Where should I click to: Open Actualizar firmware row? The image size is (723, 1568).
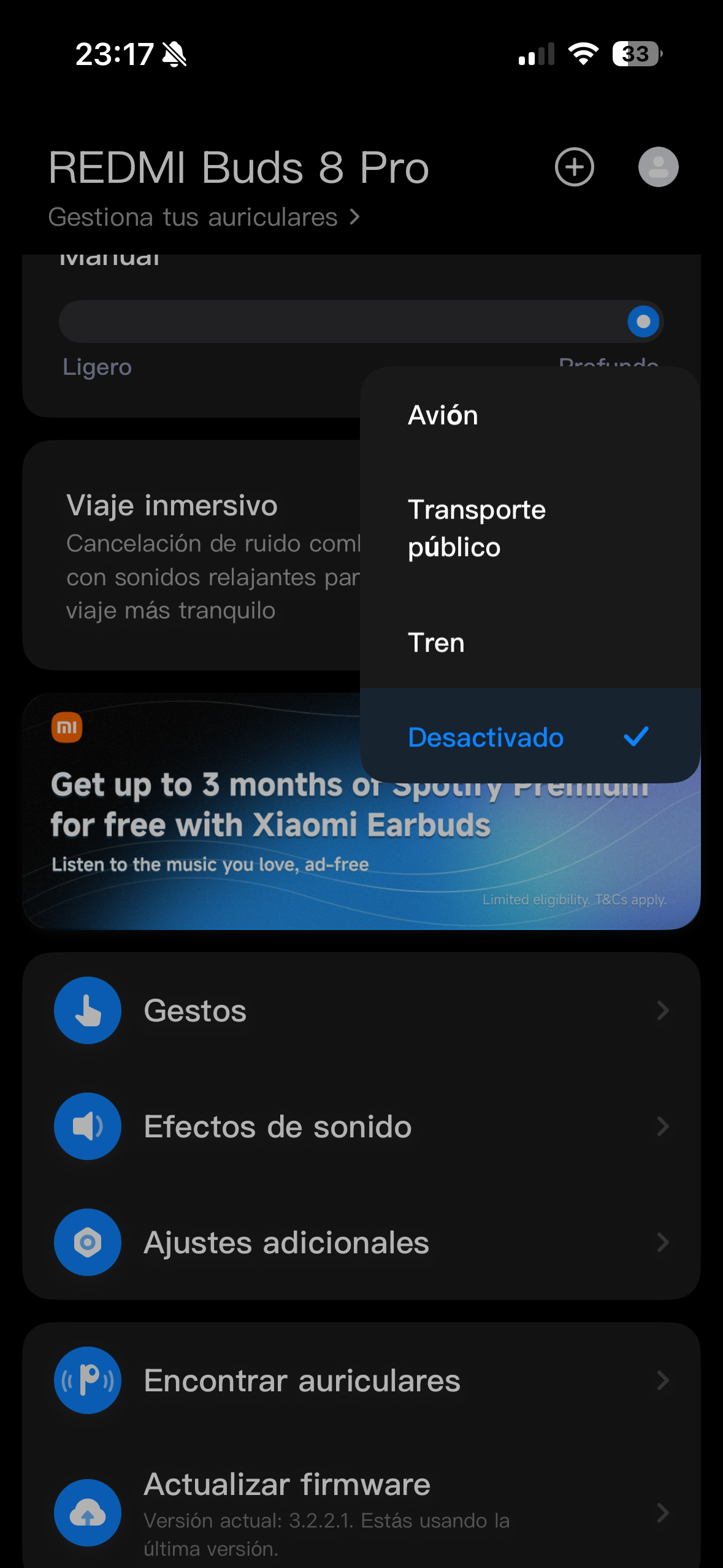(361, 1512)
